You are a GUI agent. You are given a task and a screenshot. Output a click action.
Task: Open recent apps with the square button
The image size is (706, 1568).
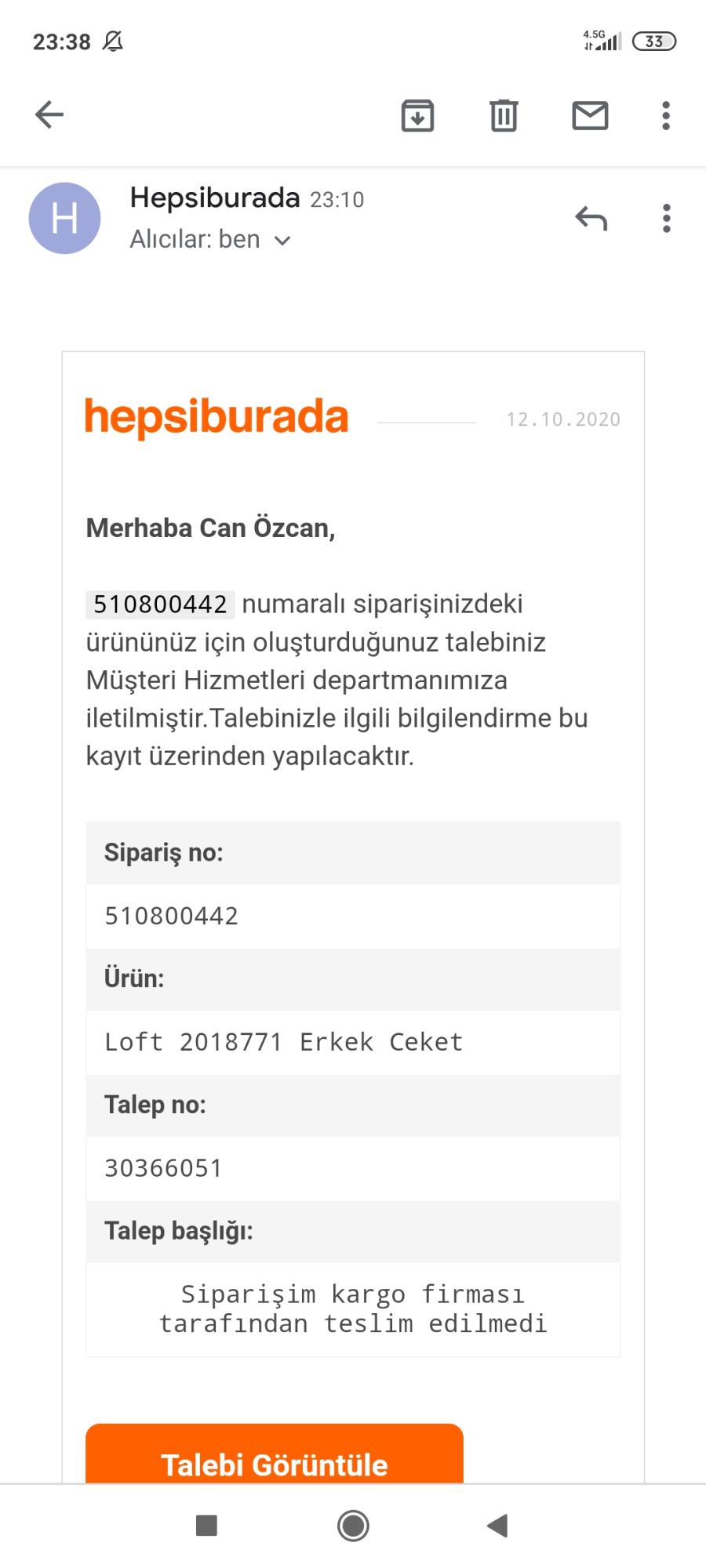[x=206, y=1526]
